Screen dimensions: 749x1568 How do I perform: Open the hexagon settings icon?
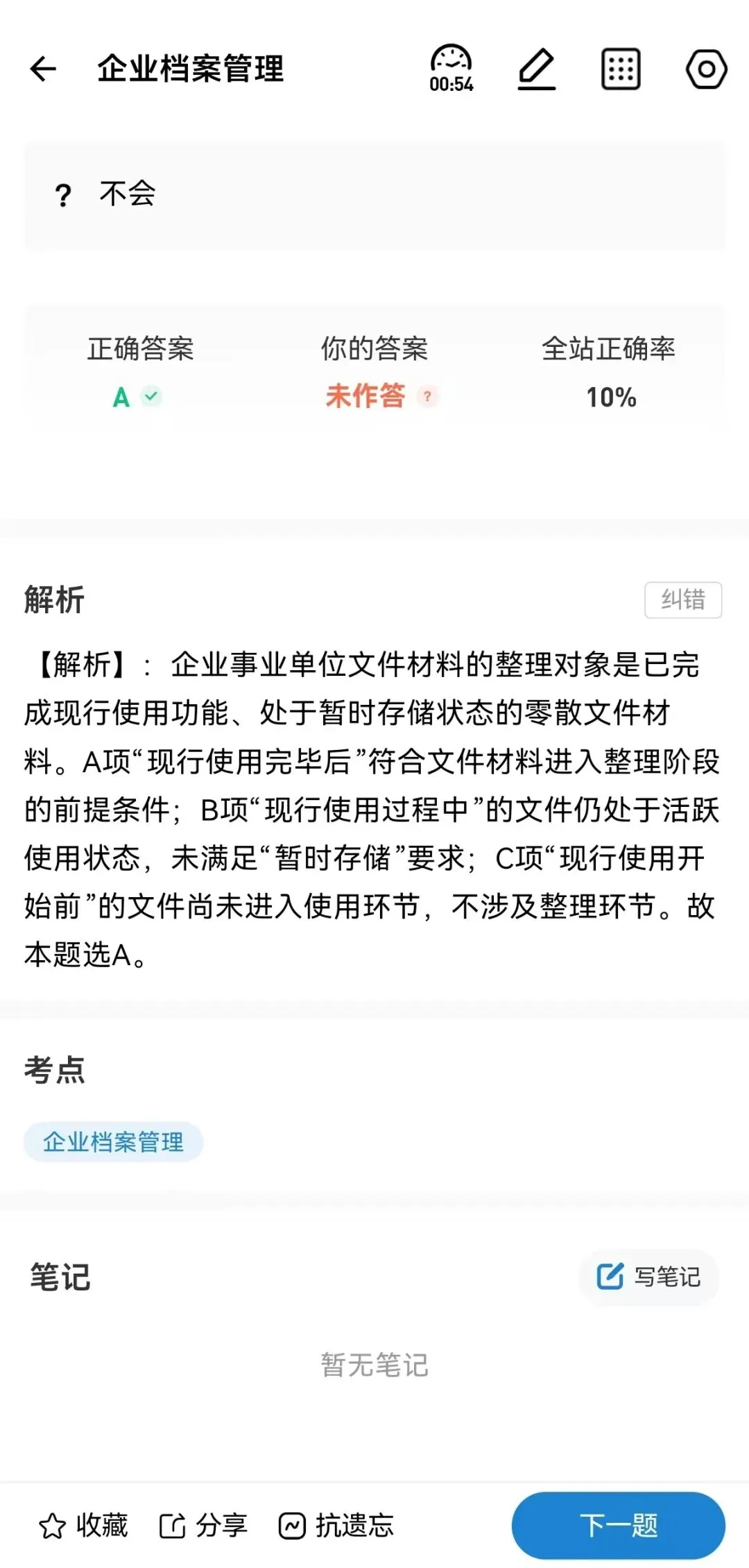[x=707, y=69]
